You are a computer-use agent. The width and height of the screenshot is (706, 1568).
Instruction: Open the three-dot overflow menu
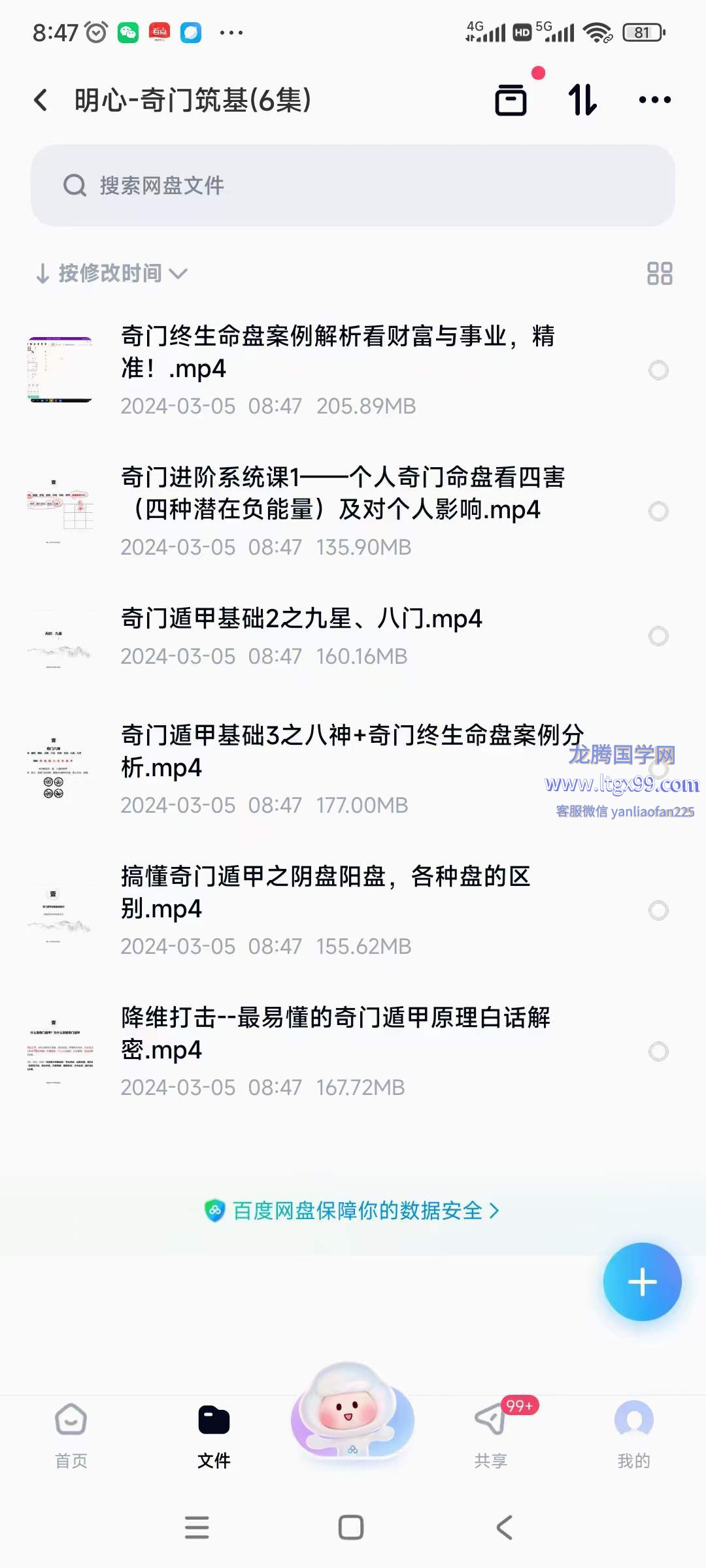pos(654,100)
